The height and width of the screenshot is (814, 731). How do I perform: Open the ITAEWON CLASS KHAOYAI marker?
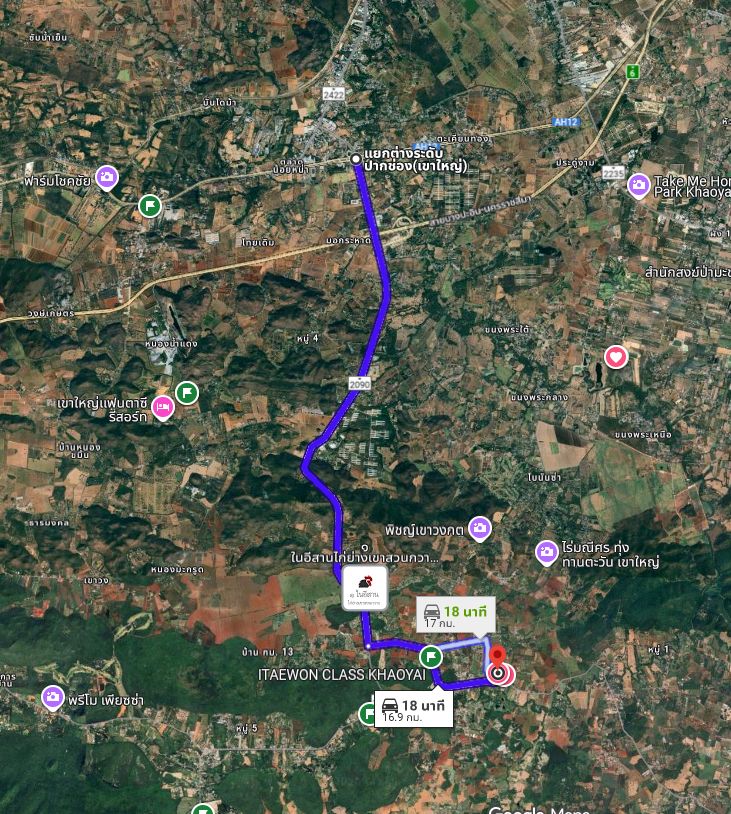point(431,657)
